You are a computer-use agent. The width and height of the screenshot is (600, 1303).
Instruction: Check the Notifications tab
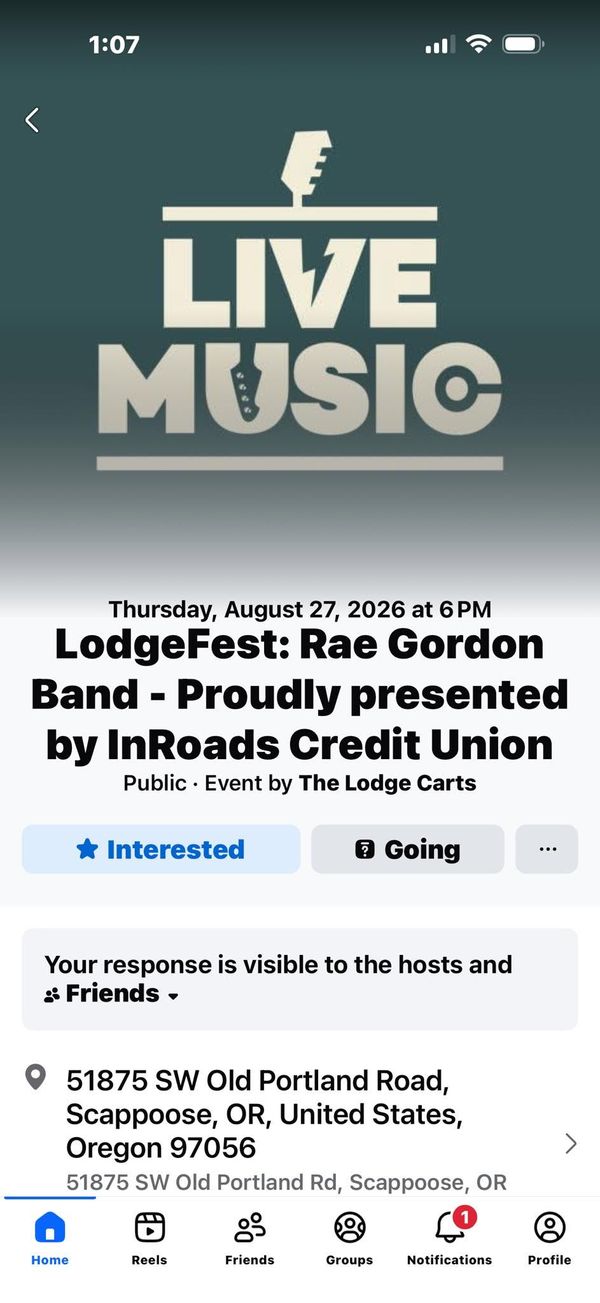point(450,1238)
